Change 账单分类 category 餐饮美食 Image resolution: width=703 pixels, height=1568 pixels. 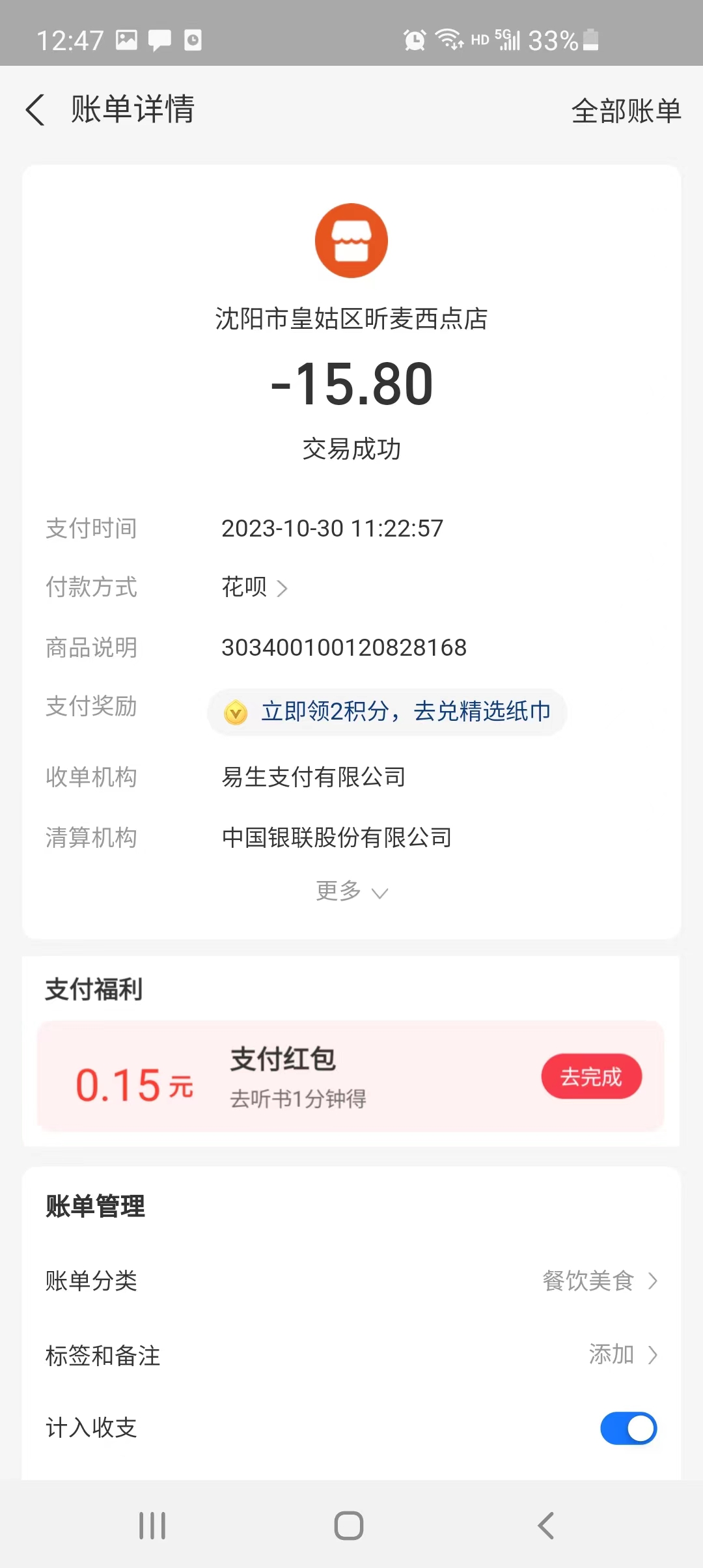point(599,1281)
